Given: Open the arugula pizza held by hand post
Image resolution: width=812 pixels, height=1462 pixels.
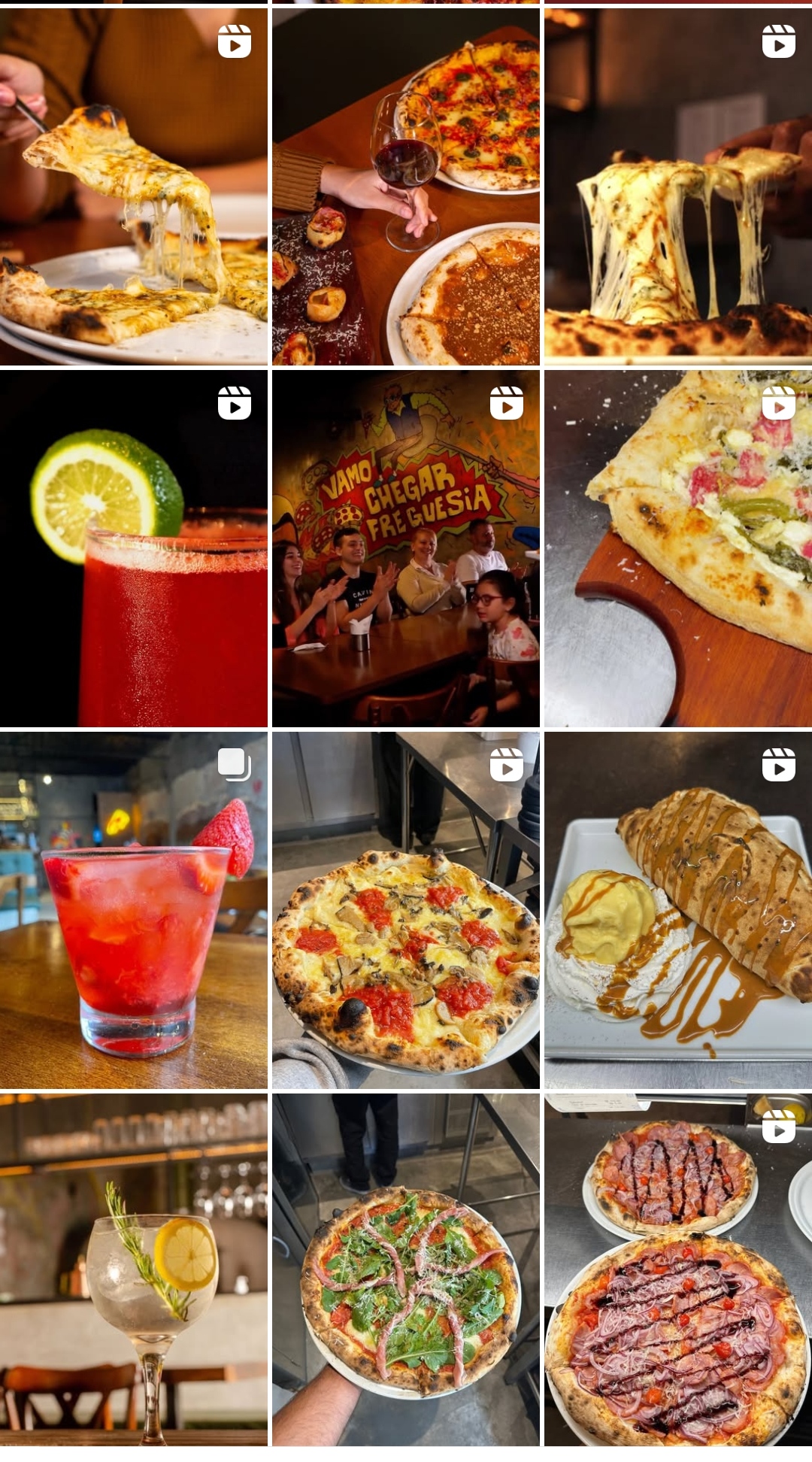Looking at the screenshot, I should [405, 1269].
